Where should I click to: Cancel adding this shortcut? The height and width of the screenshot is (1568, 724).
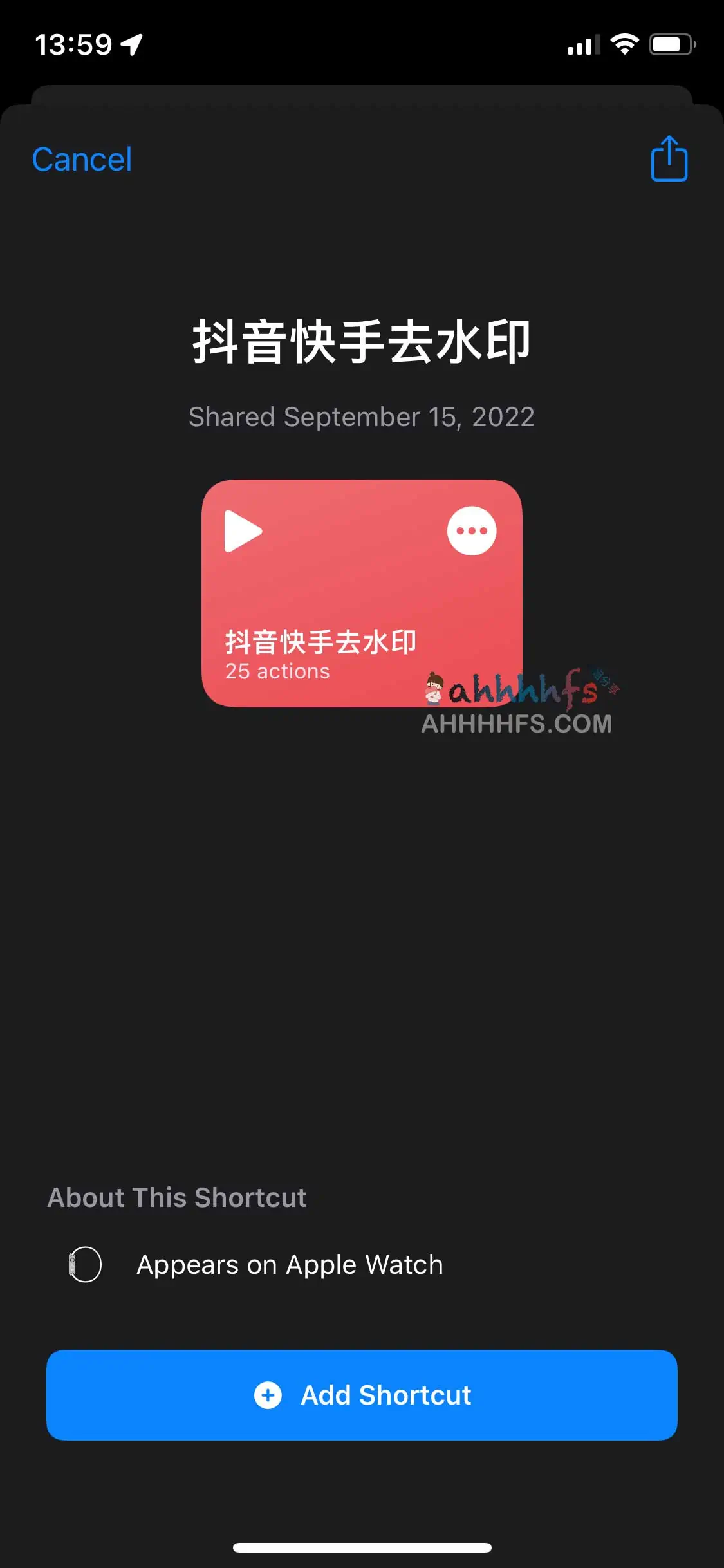(x=81, y=159)
